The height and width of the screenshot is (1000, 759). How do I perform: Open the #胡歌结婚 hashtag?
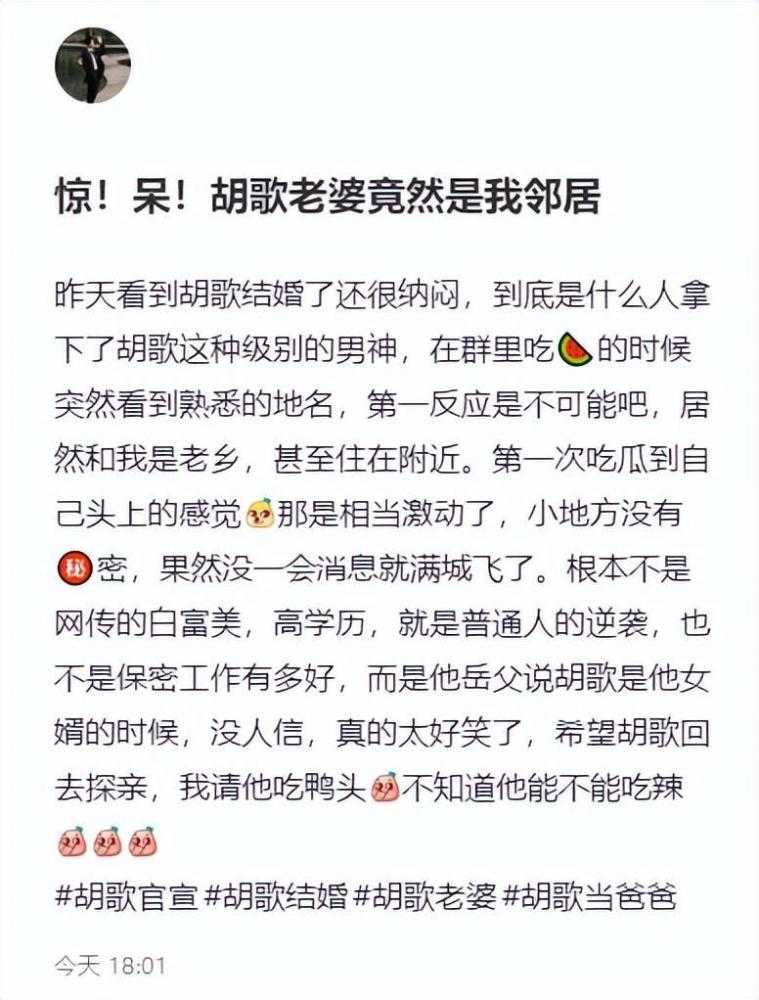pos(280,896)
